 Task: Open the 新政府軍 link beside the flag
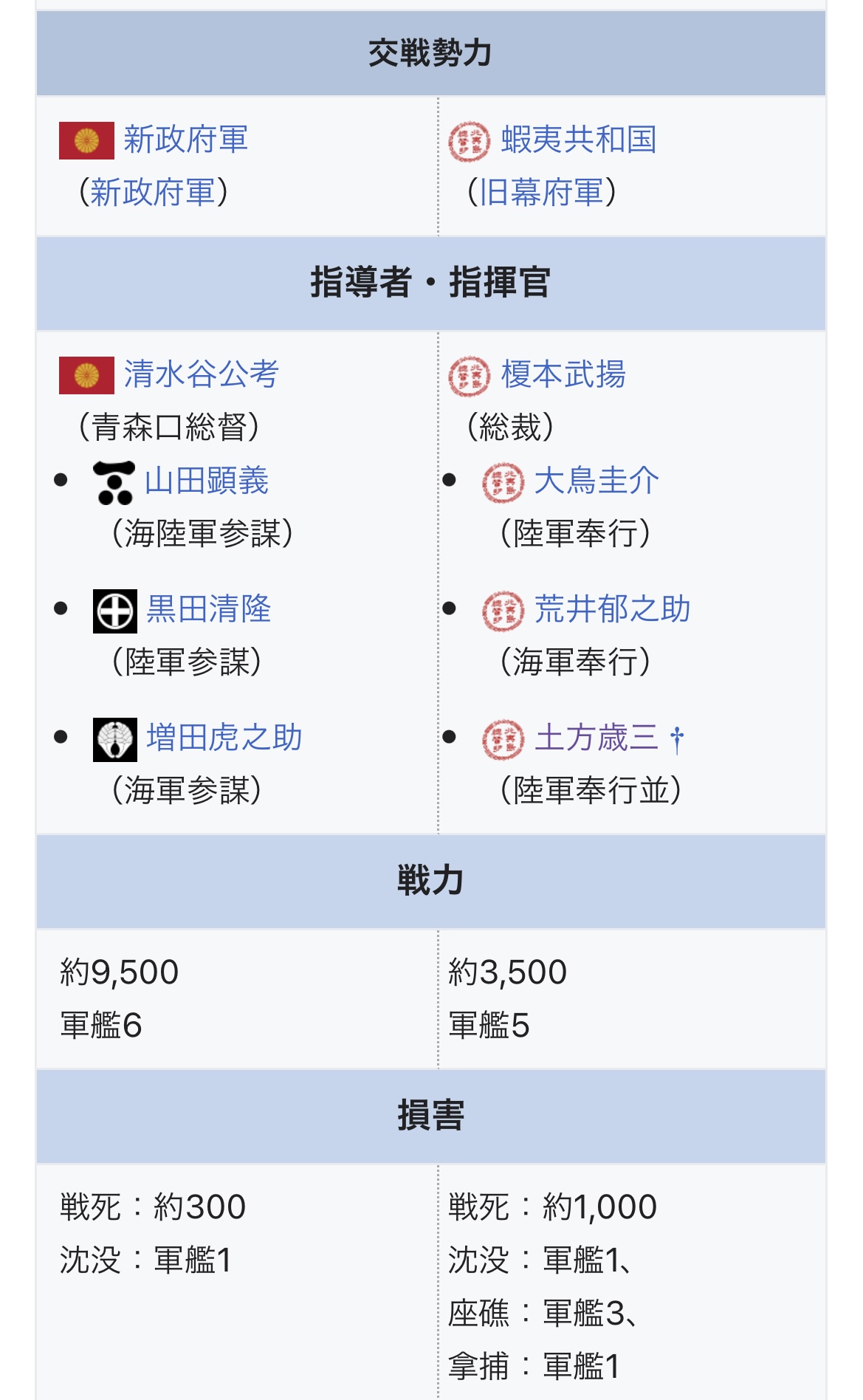(x=185, y=140)
